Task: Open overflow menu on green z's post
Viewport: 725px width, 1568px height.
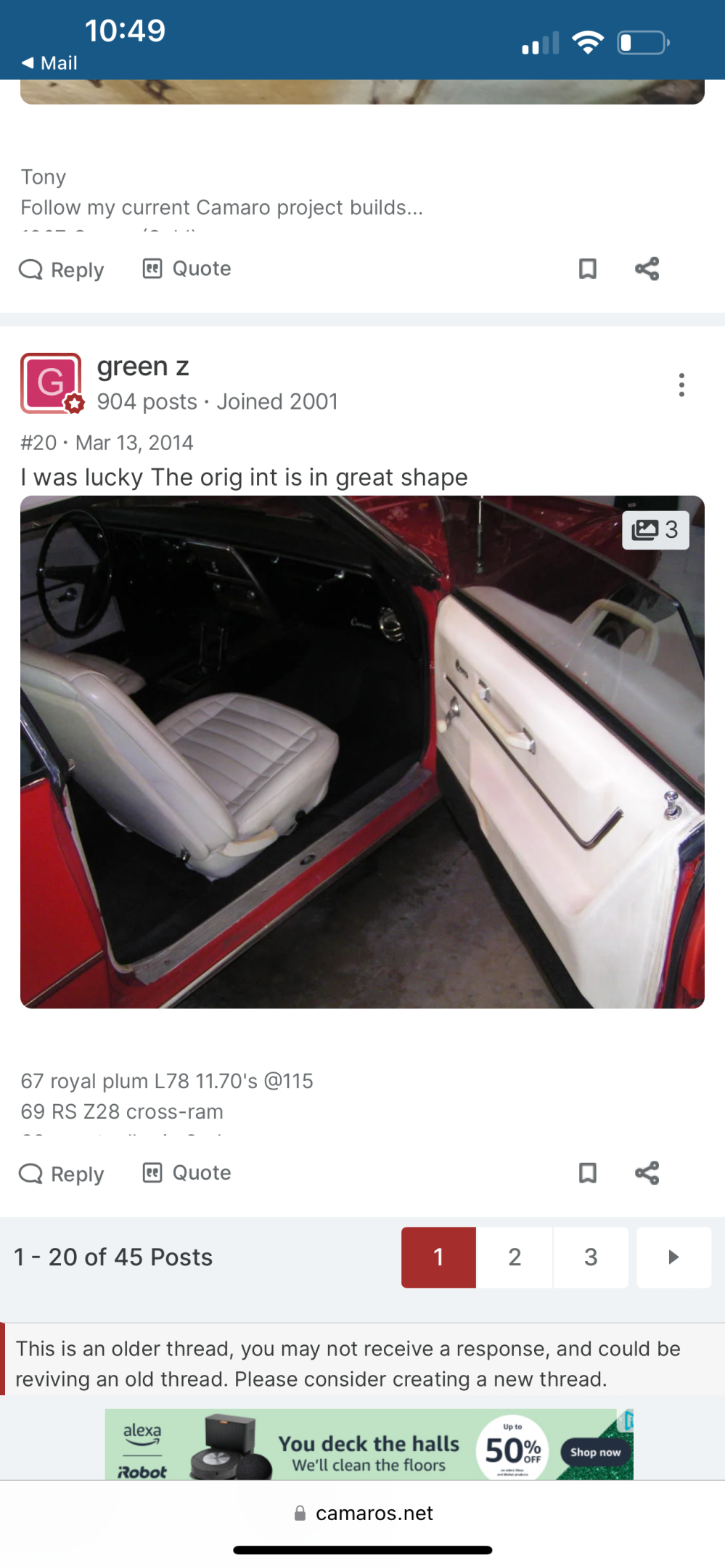Action: [x=681, y=385]
